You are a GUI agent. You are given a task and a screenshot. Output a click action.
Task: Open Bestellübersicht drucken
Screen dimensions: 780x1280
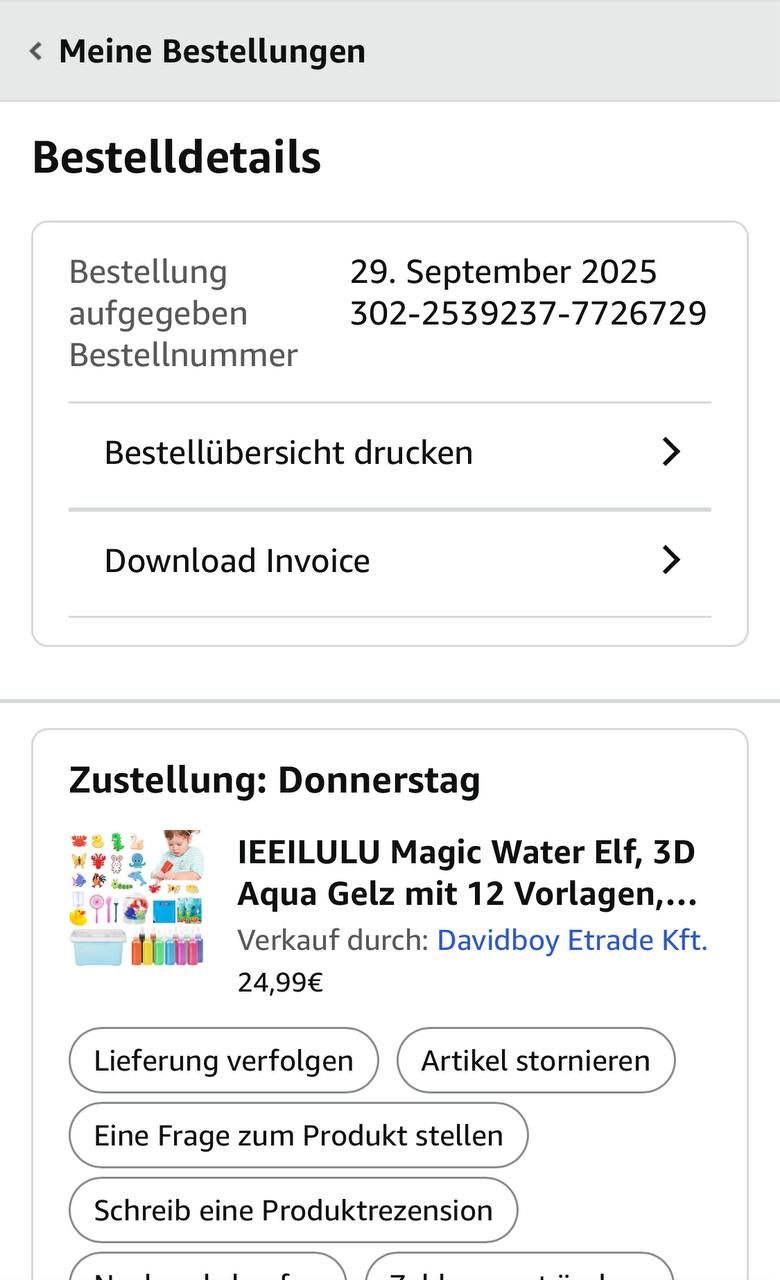390,453
